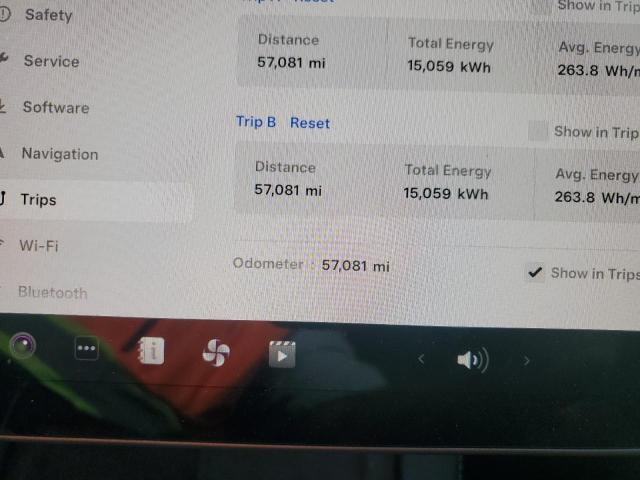The image size is (640, 480).
Task: Open the camera app icon
Action: click(x=22, y=347)
